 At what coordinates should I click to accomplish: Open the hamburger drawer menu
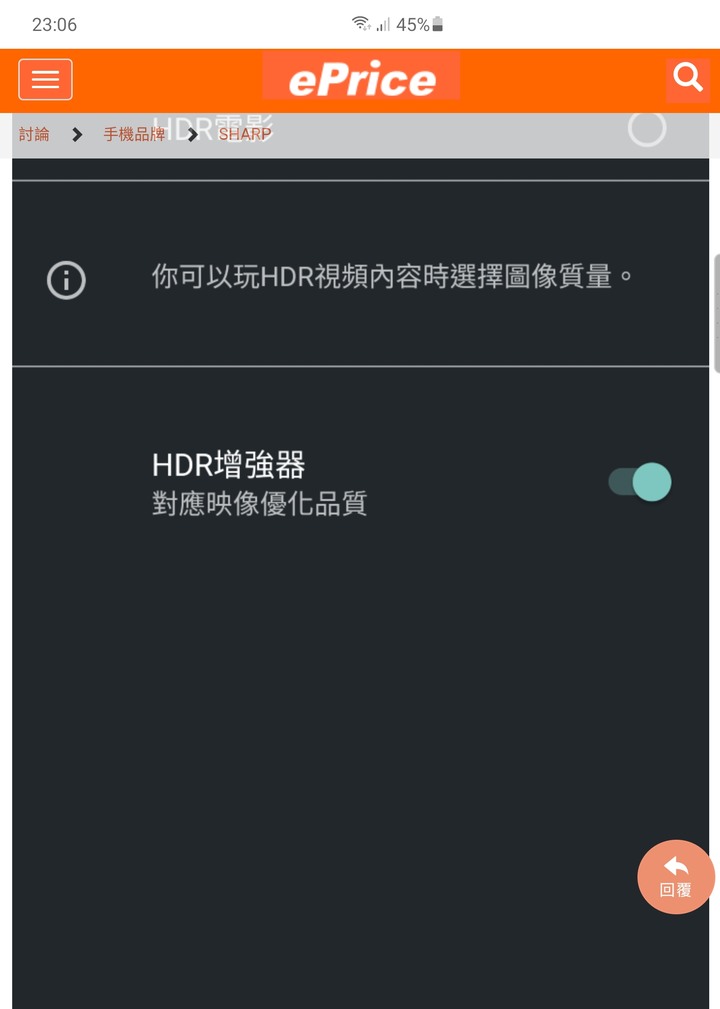coord(45,80)
